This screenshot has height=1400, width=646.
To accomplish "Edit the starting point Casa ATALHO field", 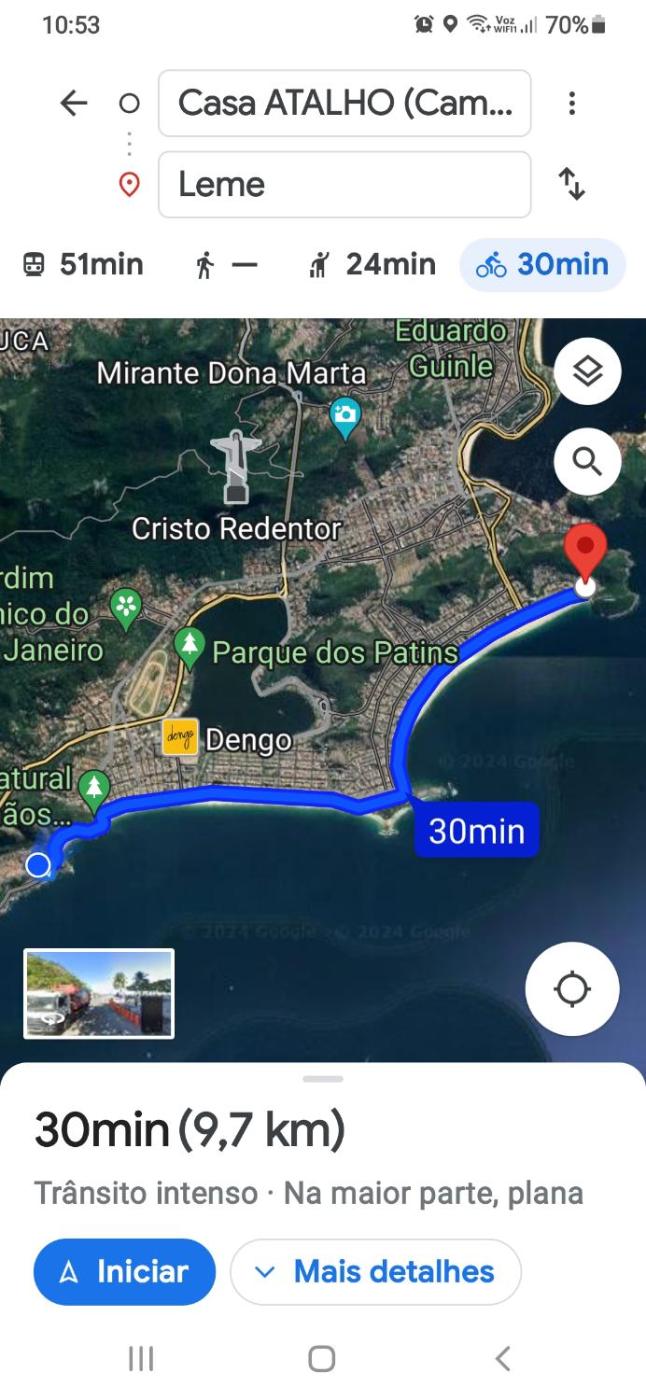I will (344, 103).
